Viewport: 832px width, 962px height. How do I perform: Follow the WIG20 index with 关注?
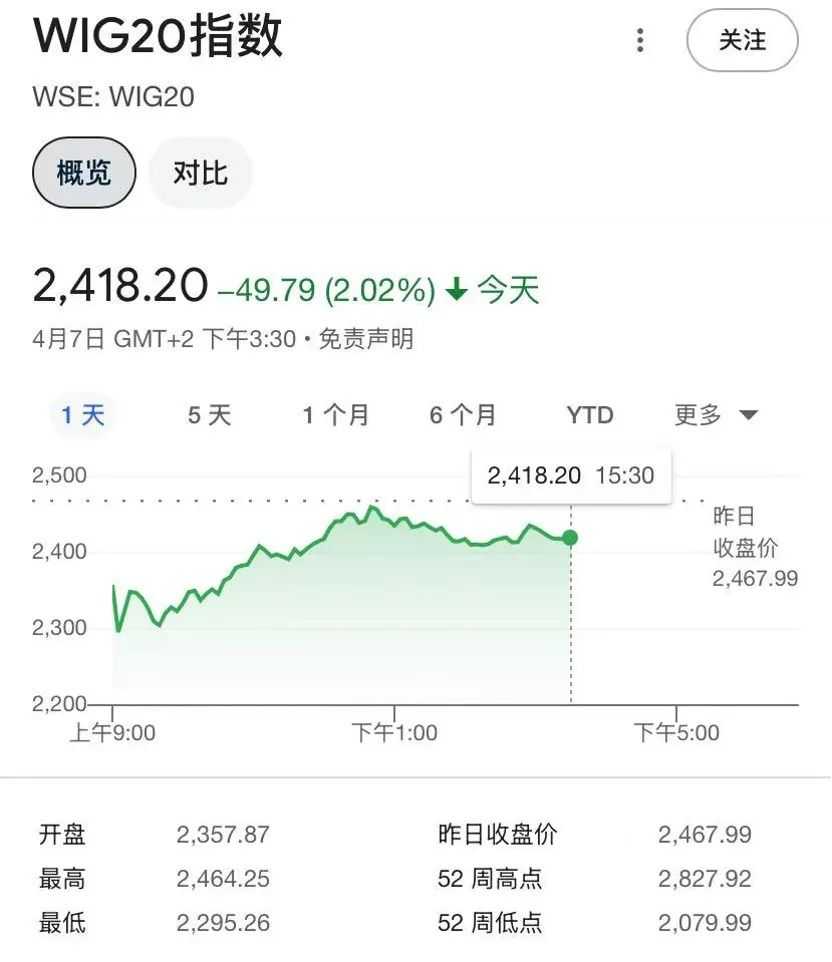(742, 41)
